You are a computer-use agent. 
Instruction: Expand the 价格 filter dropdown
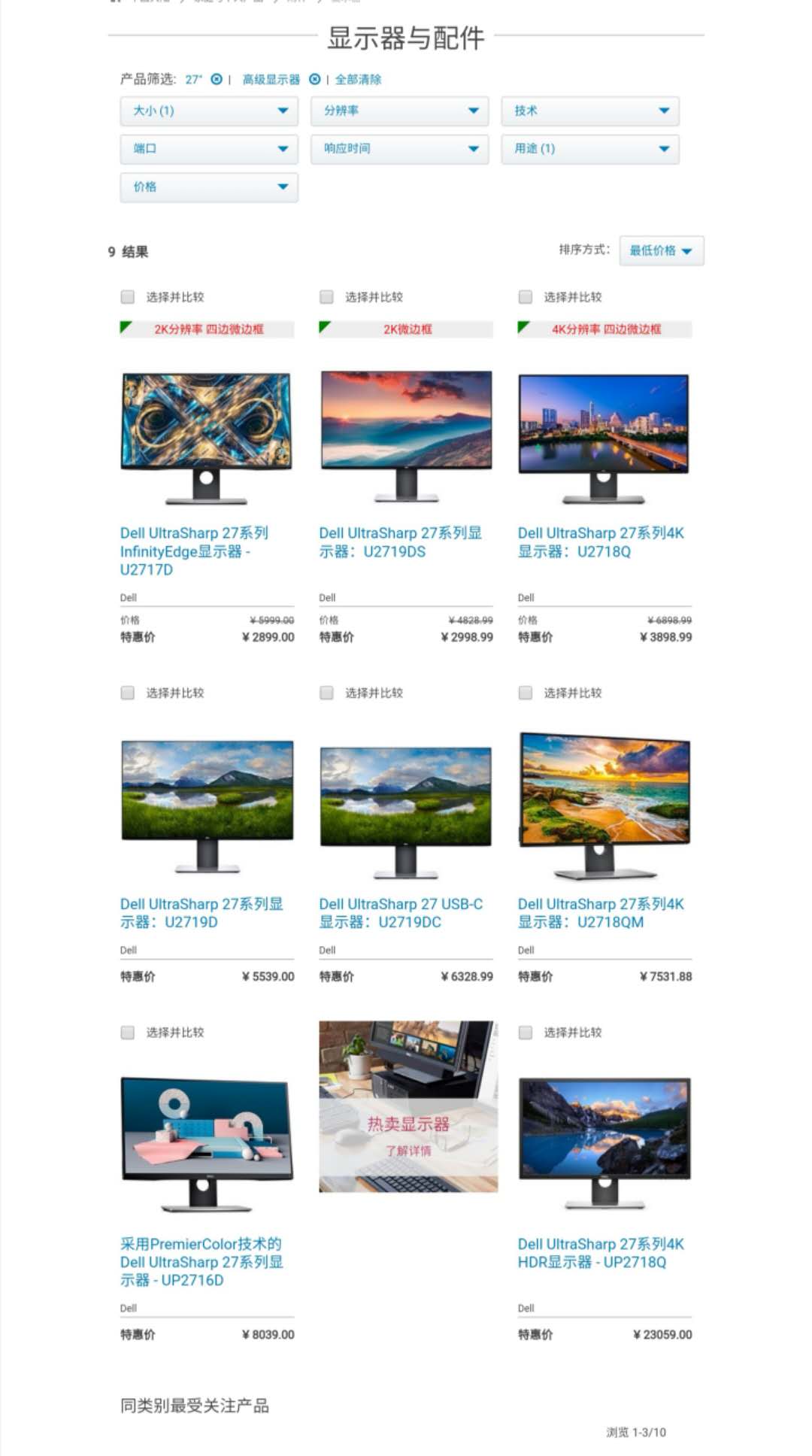tap(210, 188)
